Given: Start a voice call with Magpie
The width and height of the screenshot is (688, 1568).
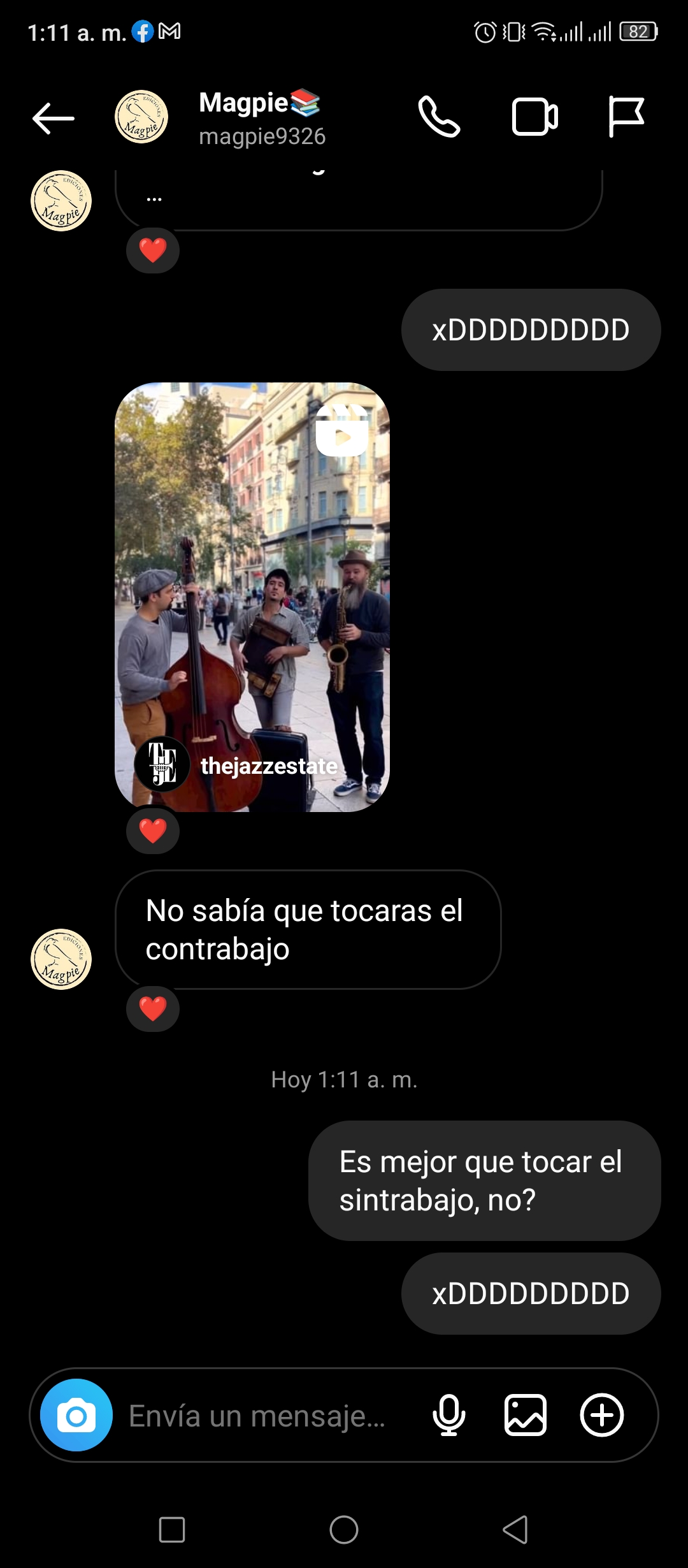Looking at the screenshot, I should [x=439, y=117].
